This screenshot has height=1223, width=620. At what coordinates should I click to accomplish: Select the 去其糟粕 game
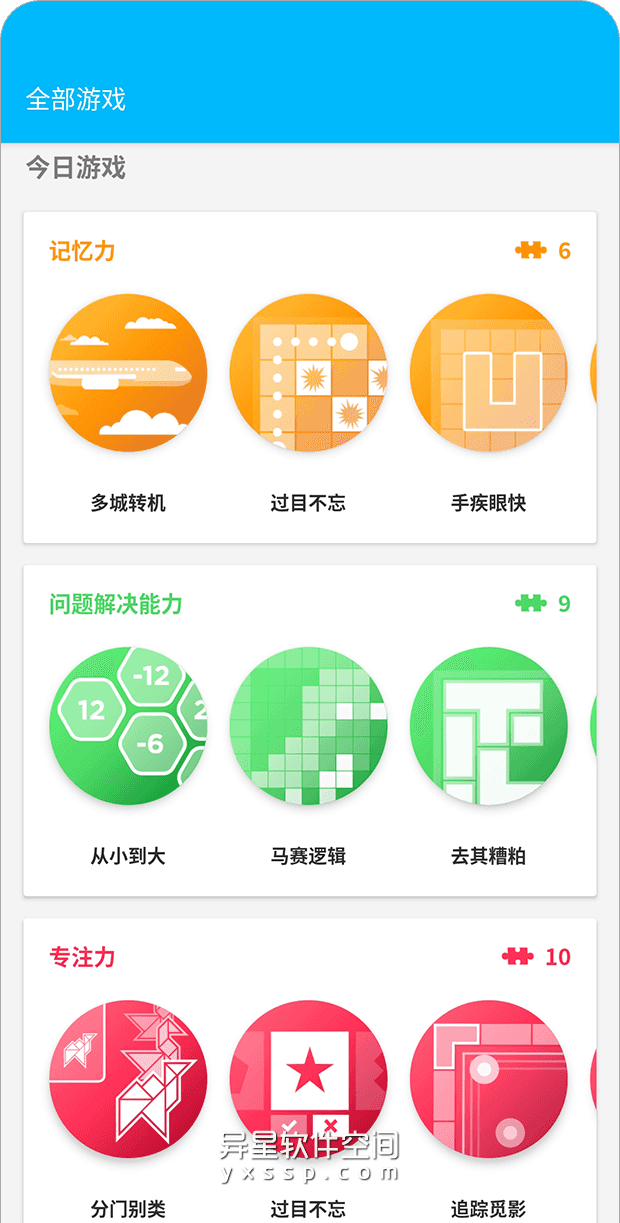pyautogui.click(x=488, y=726)
